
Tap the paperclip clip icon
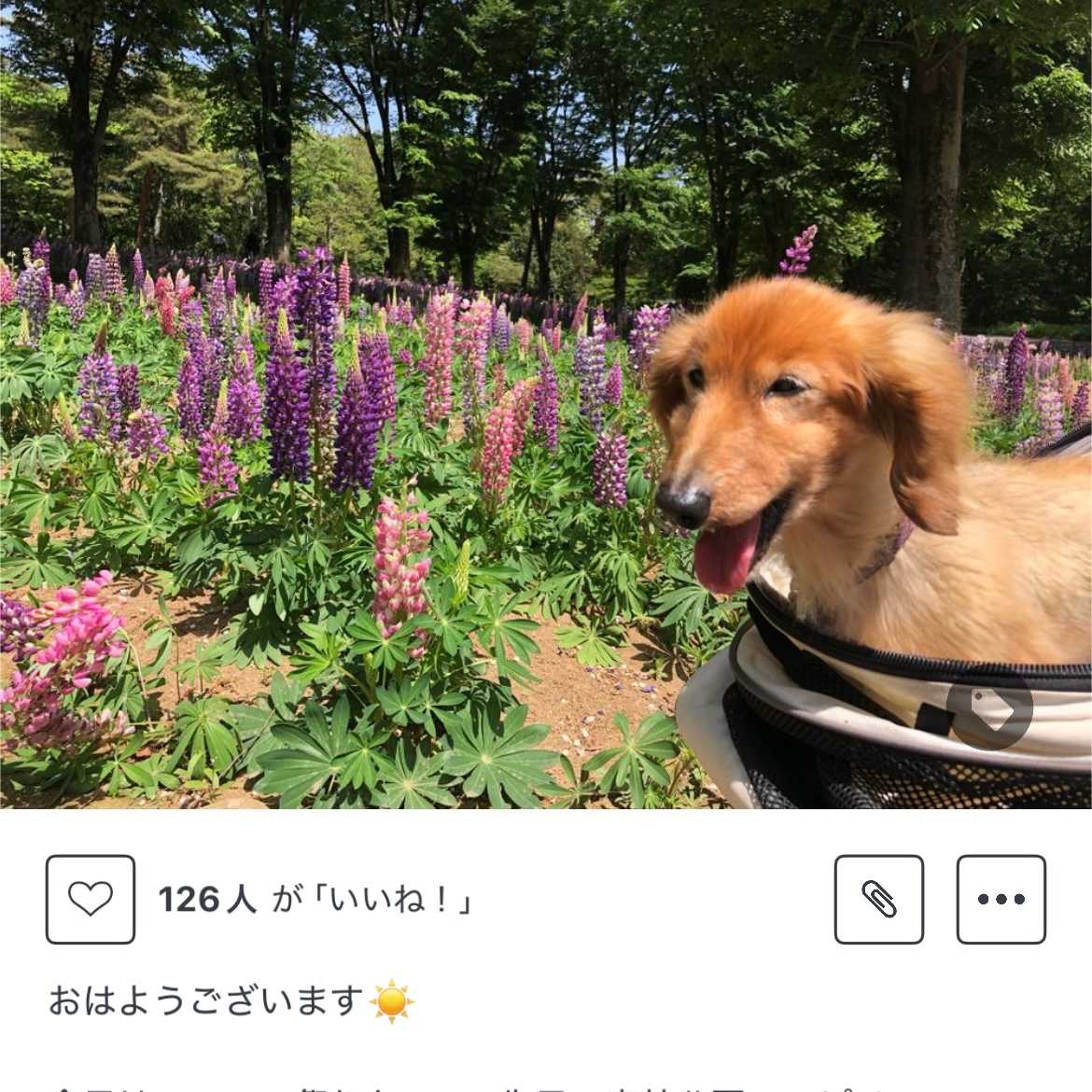[x=878, y=899]
